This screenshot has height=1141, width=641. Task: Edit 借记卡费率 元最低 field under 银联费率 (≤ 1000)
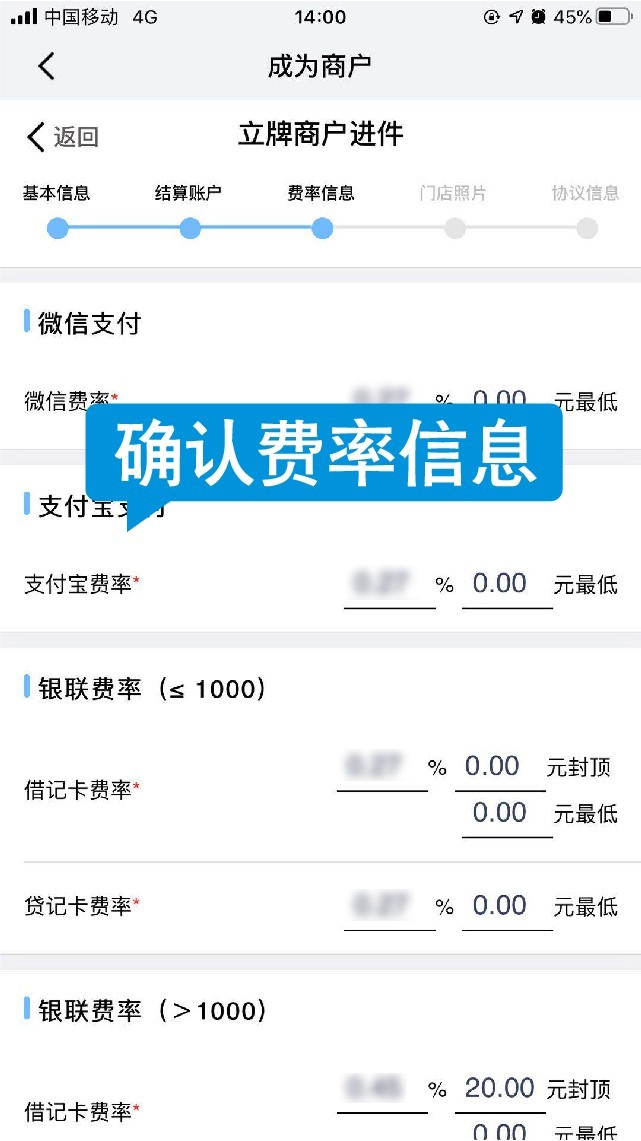[x=507, y=815]
